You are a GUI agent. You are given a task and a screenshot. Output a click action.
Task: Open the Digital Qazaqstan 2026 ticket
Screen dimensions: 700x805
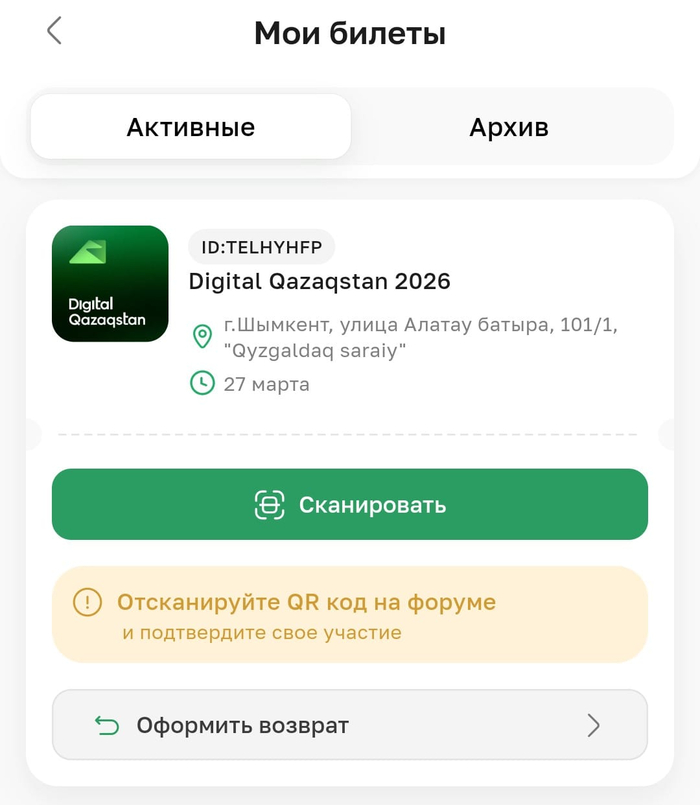[319, 282]
